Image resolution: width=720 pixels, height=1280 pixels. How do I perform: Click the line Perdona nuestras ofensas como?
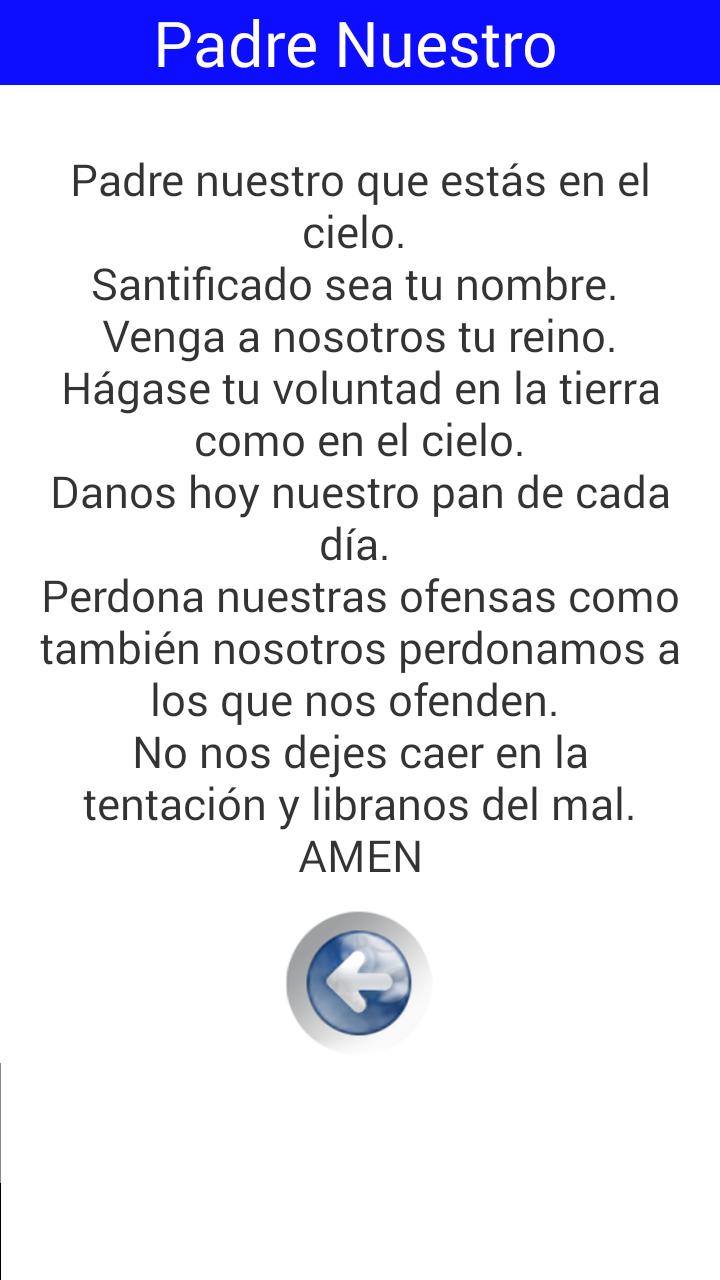click(x=360, y=597)
